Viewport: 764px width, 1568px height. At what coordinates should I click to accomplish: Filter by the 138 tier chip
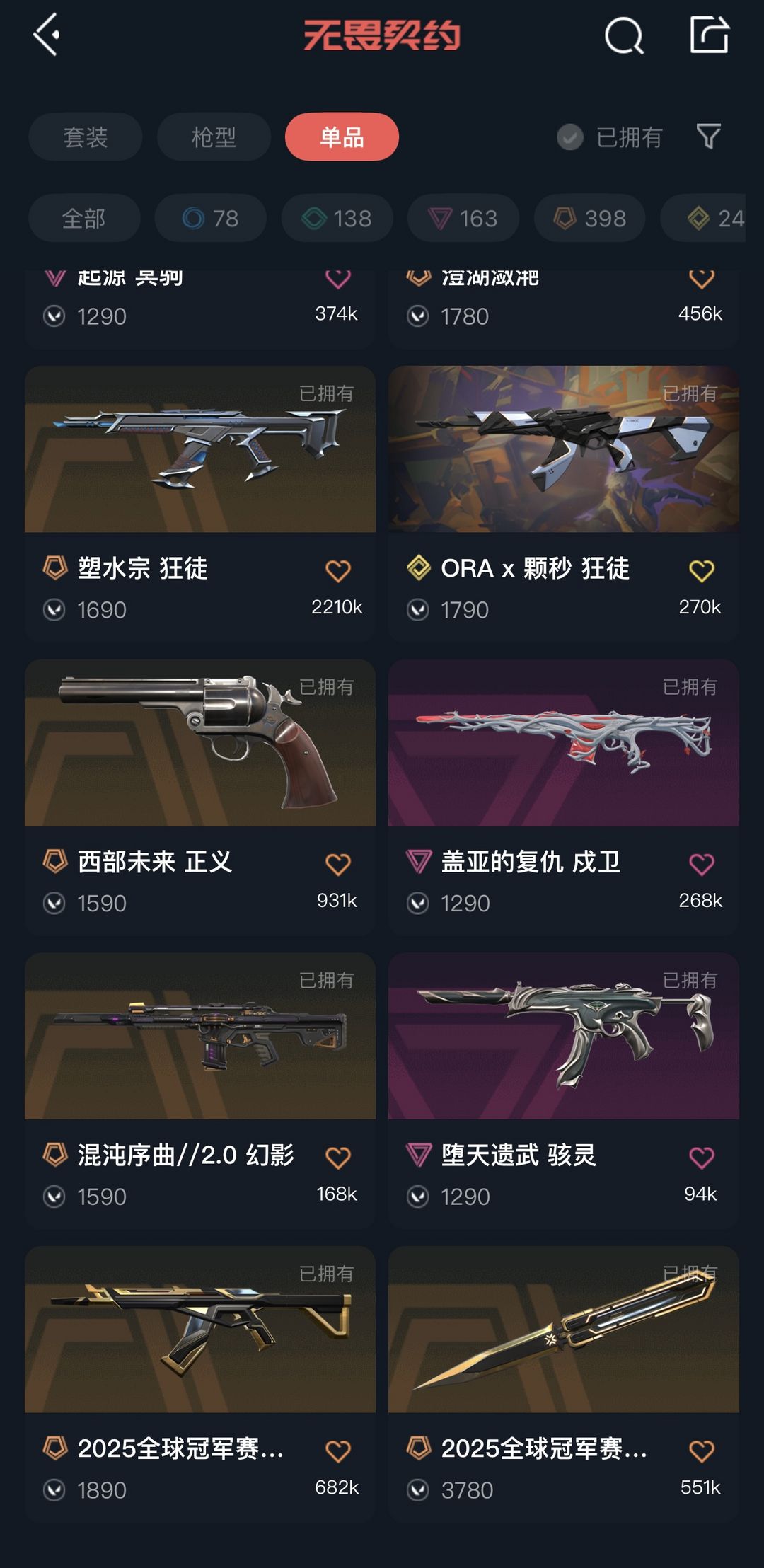(337, 218)
